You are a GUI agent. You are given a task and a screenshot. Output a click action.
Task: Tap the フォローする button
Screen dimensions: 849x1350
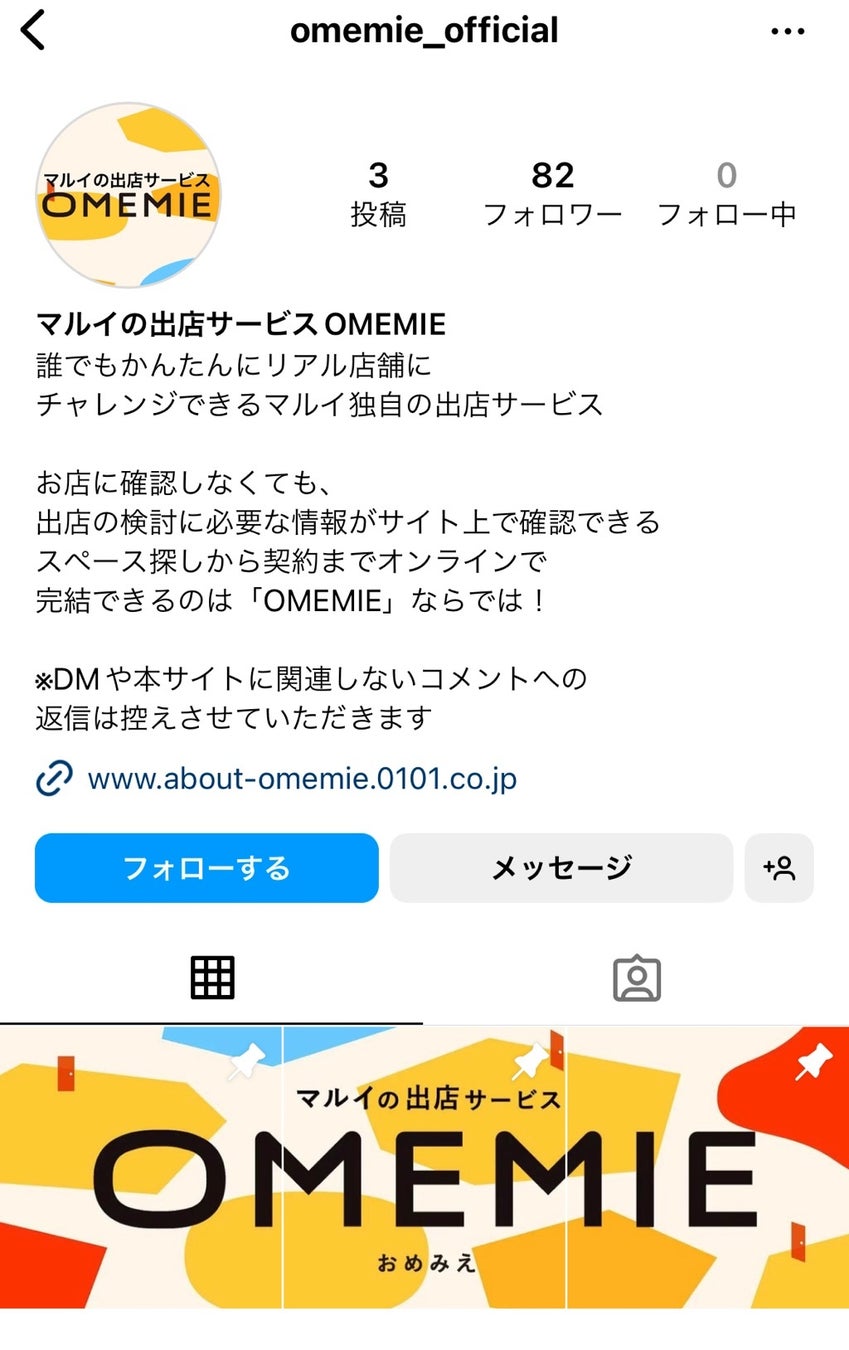207,868
